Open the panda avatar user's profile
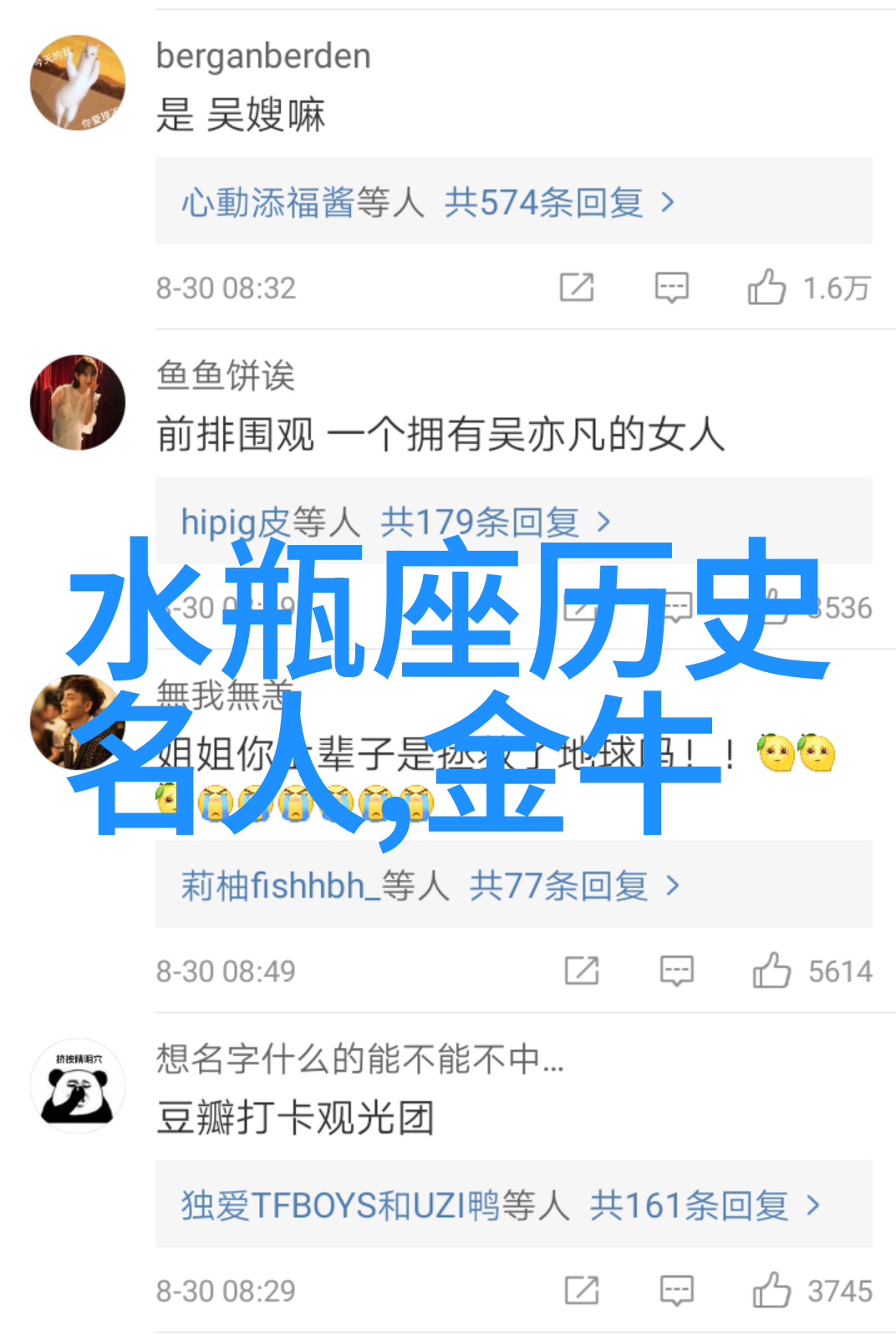896x1335 pixels. tap(78, 1086)
